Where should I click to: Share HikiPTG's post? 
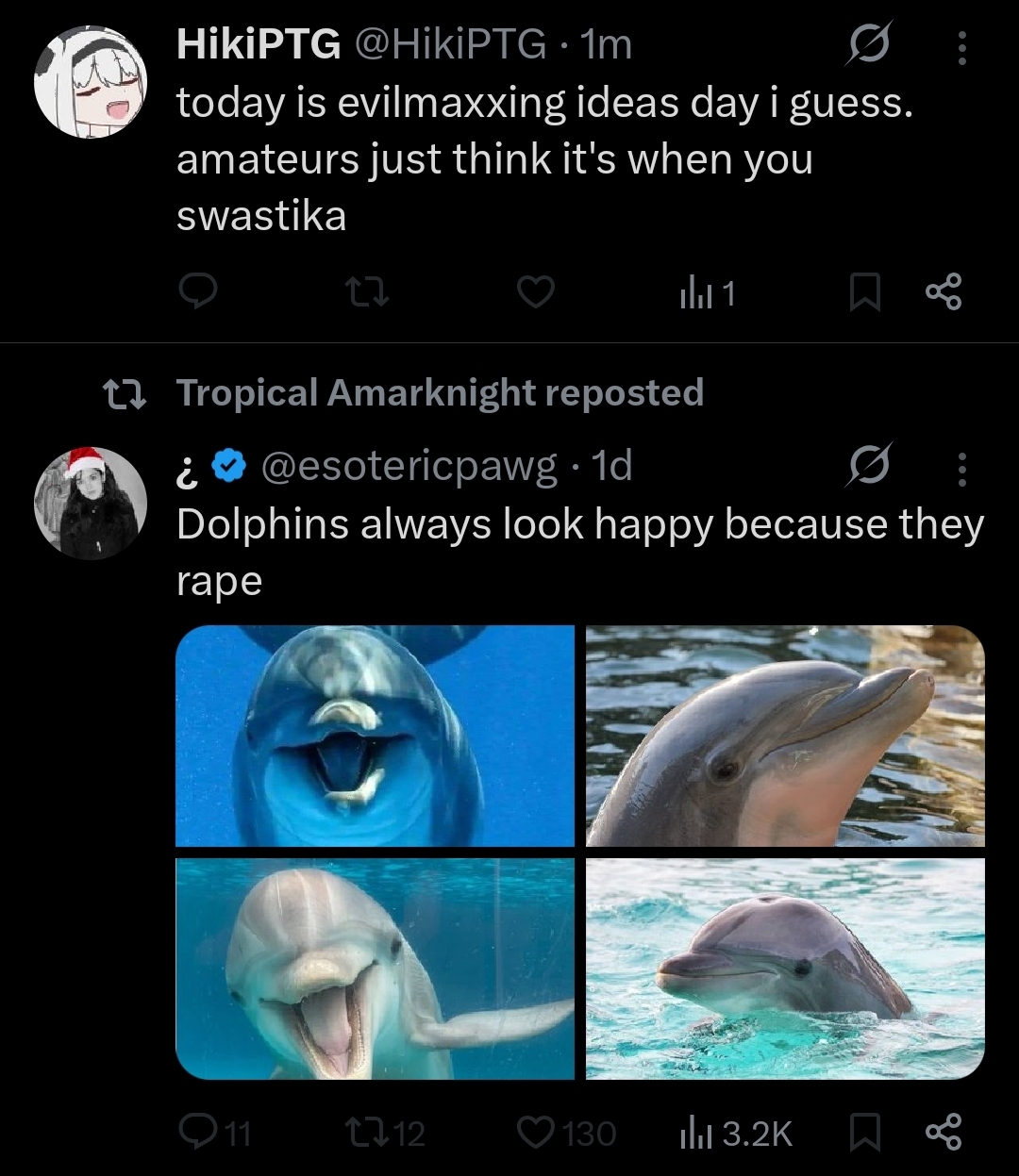(944, 294)
